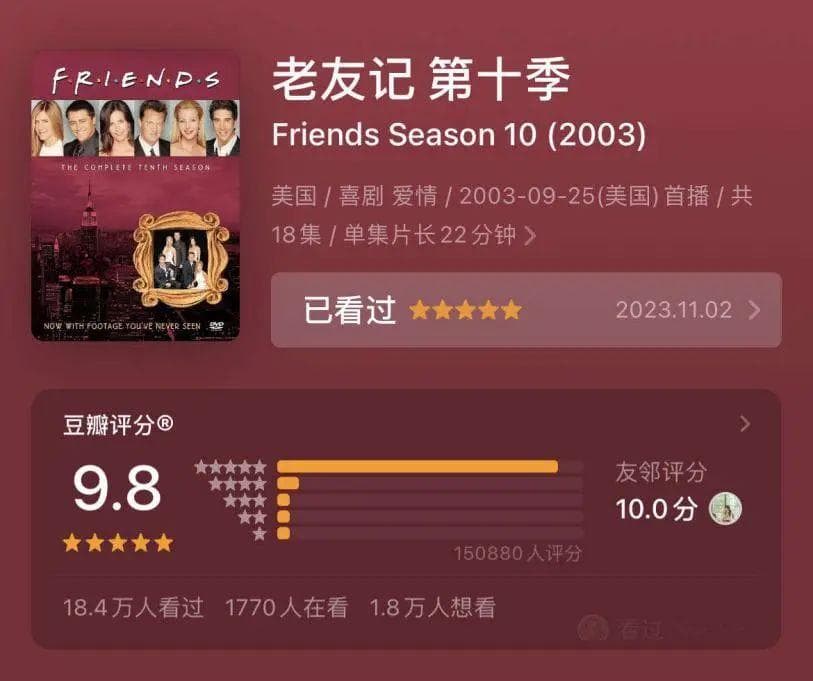The width and height of the screenshot is (813, 681).
Task: View the friend's avatar under 友邻评分
Action: coord(725,509)
